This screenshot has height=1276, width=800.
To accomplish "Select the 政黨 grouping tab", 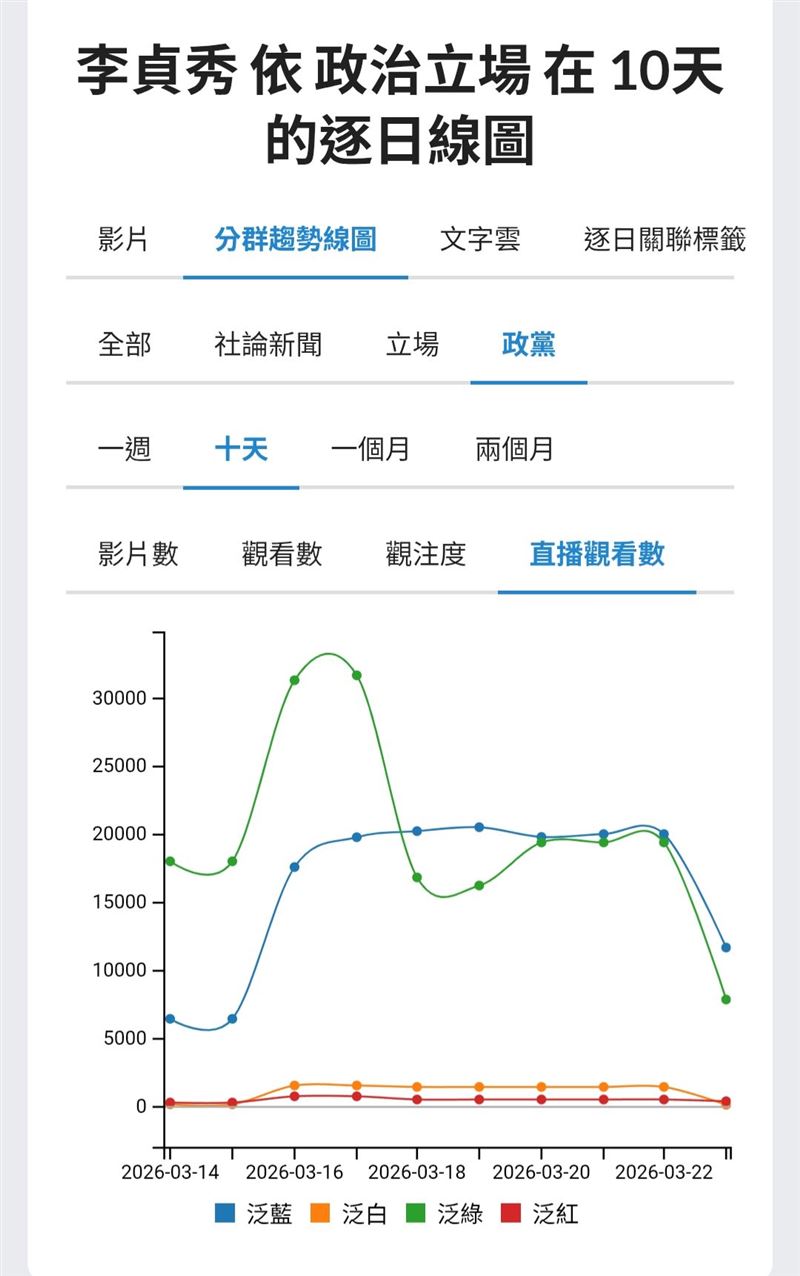I will [528, 345].
